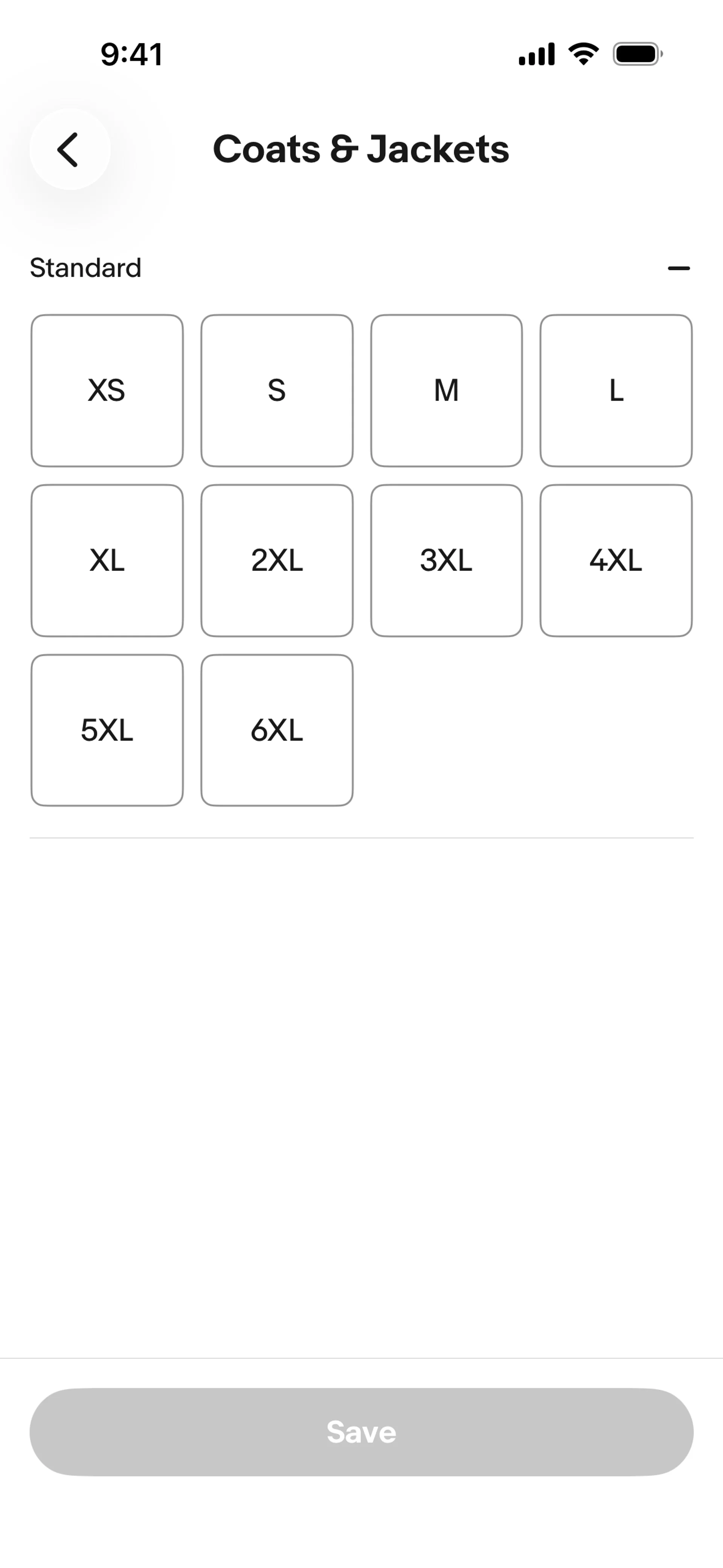The width and height of the screenshot is (723, 1568).
Task: Tap the Save button
Action: click(361, 1432)
